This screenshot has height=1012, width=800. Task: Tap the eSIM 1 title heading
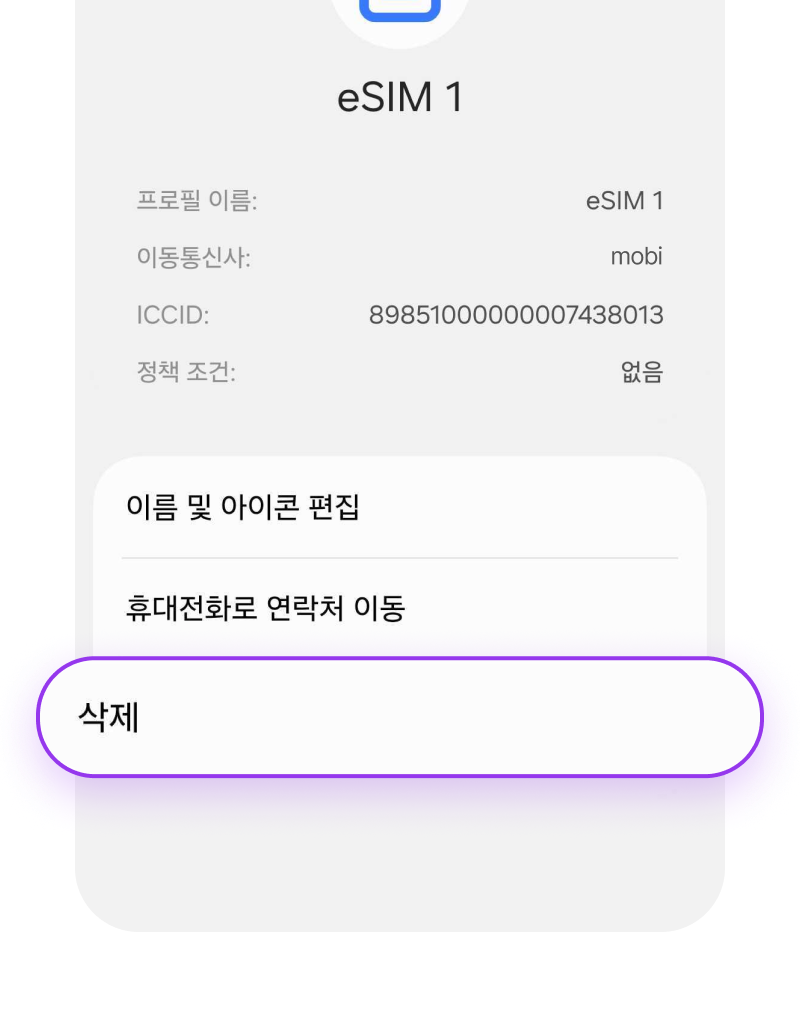tap(400, 96)
